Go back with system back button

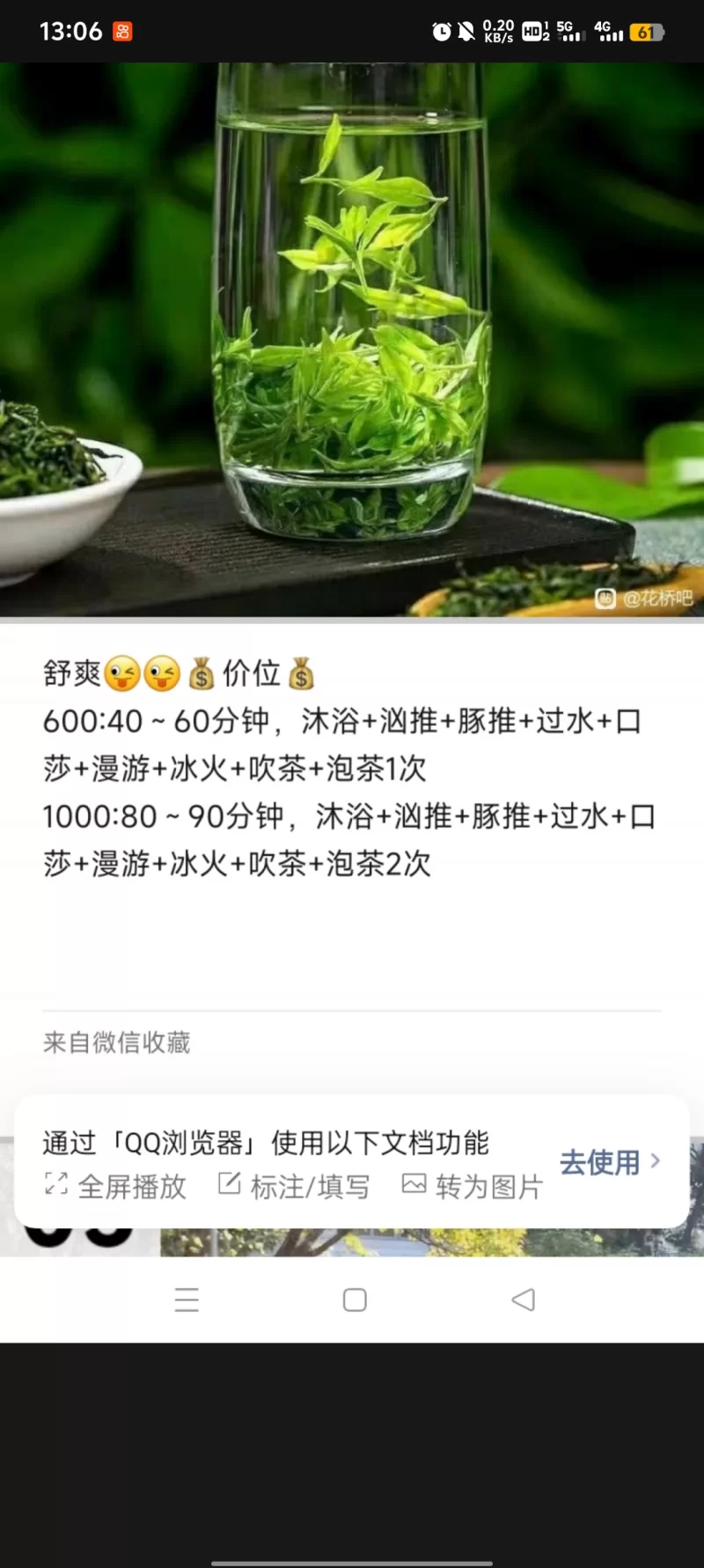[524, 1299]
